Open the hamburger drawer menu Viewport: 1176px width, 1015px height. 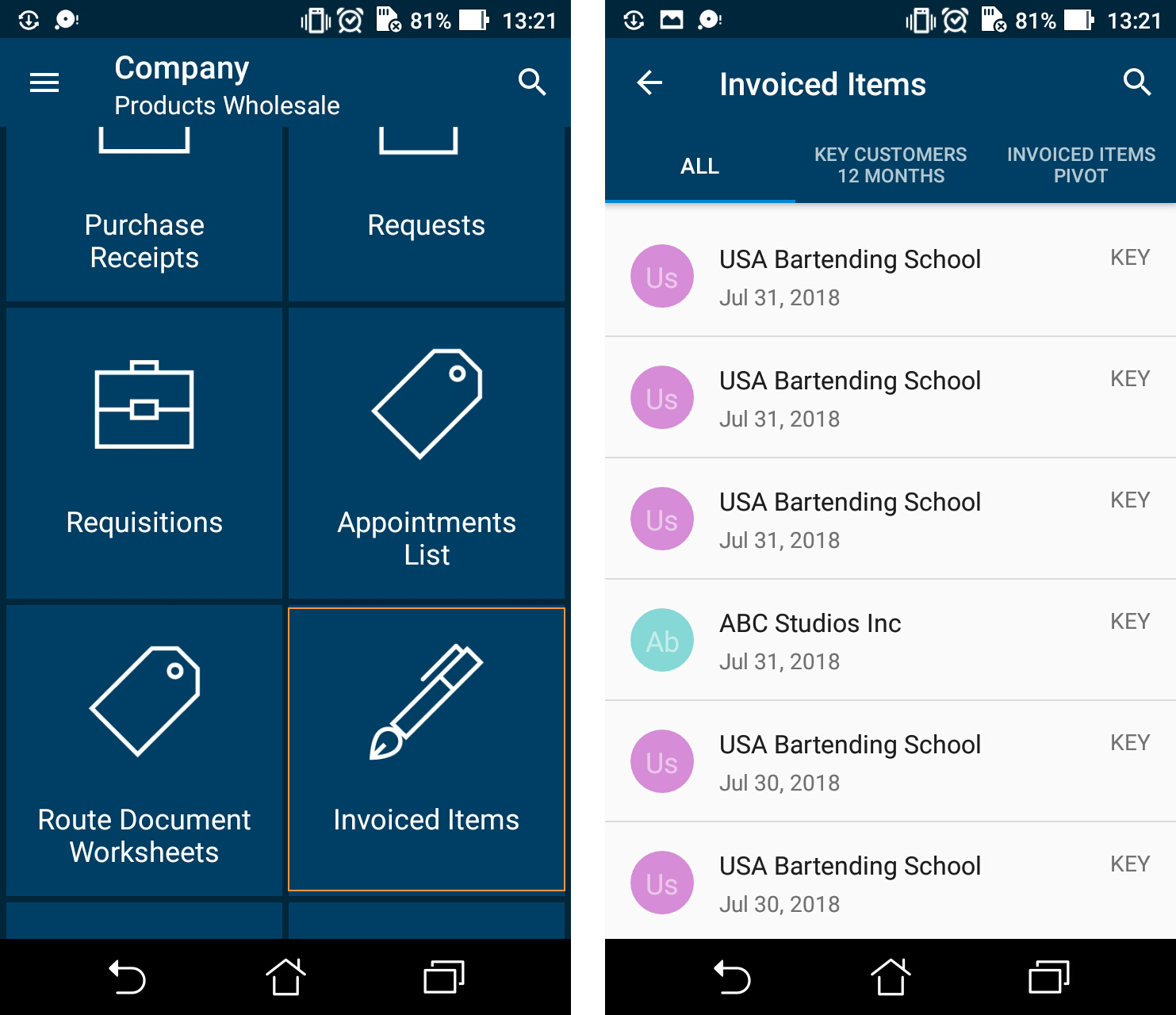coord(44,82)
